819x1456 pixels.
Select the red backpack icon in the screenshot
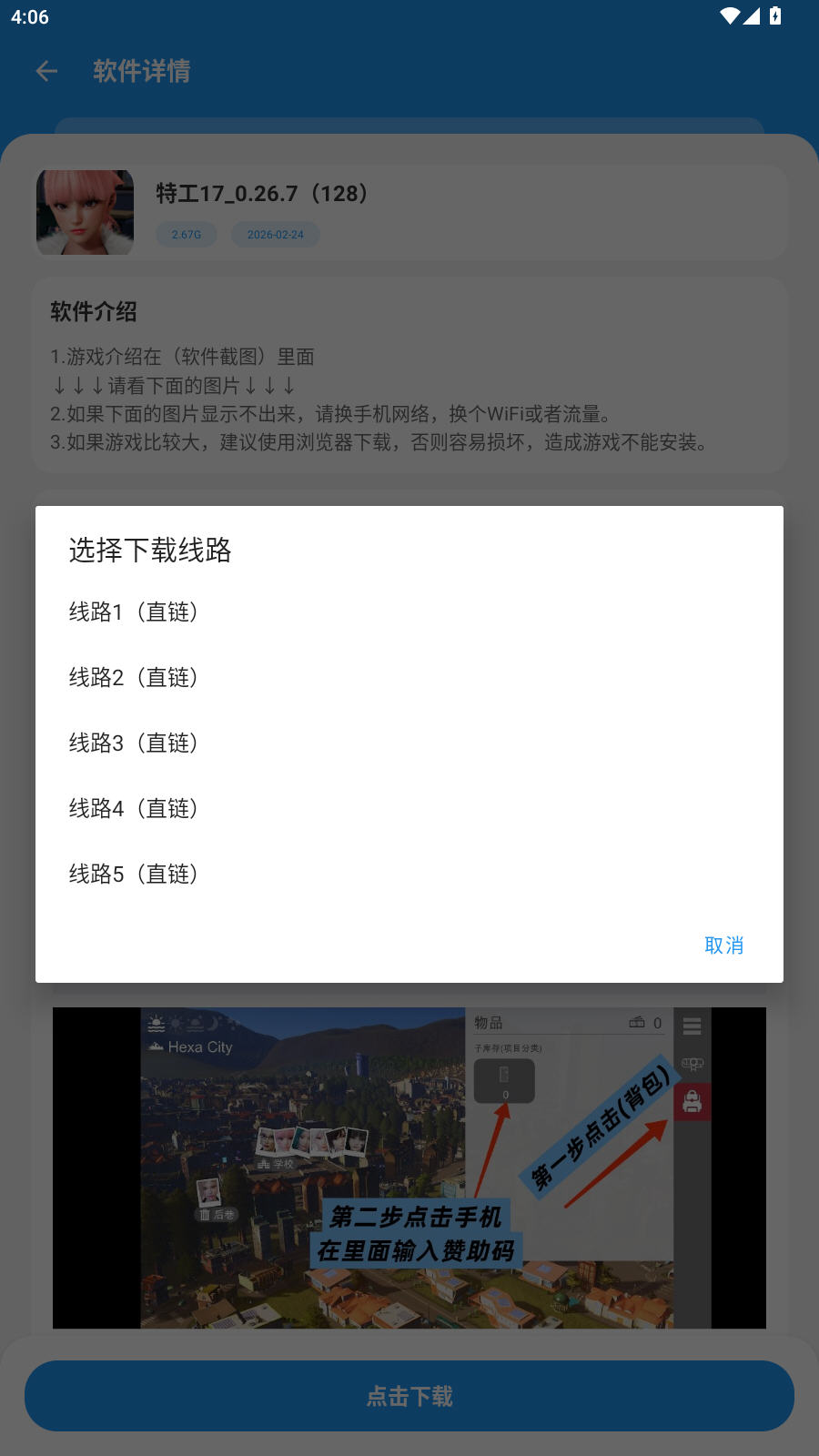(692, 1102)
